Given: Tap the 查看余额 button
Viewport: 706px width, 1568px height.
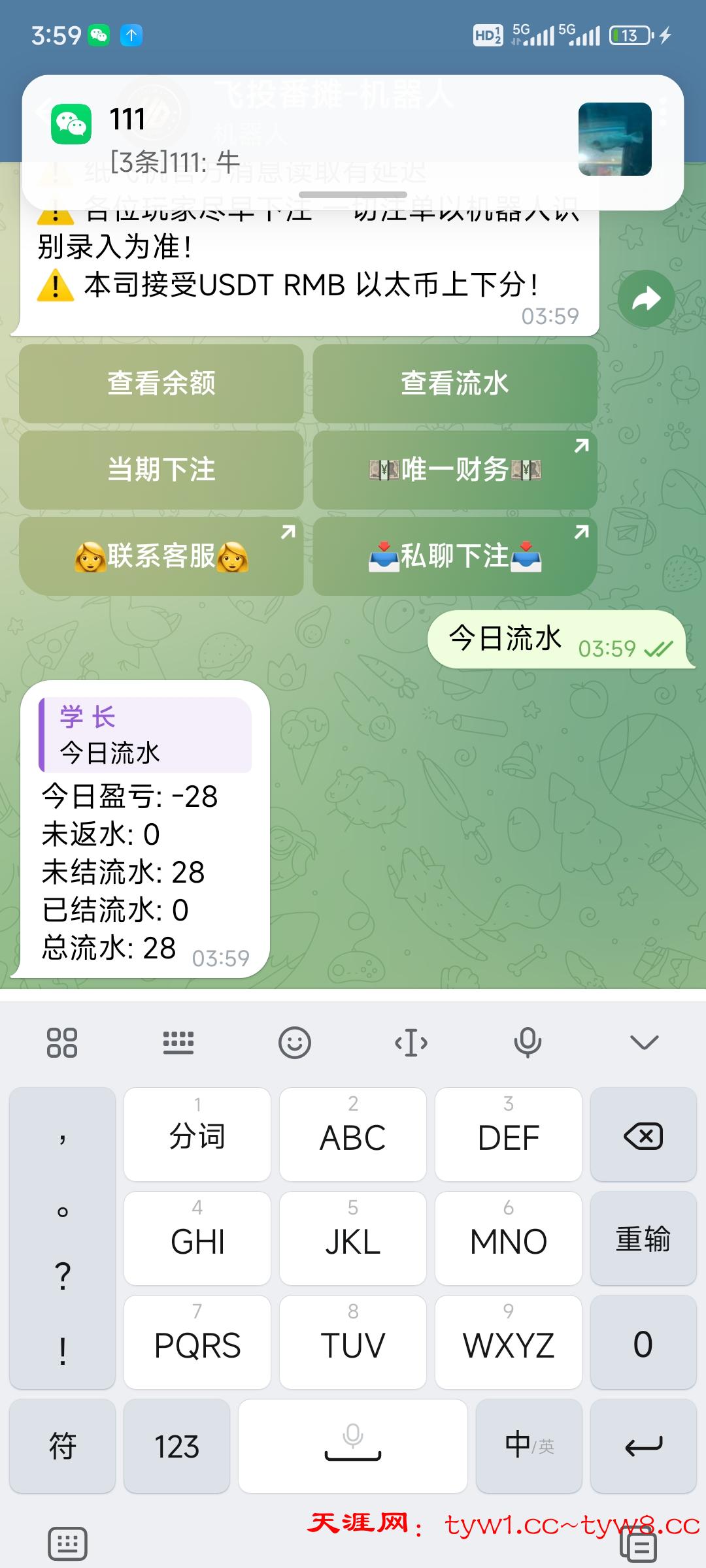Looking at the screenshot, I should (161, 384).
